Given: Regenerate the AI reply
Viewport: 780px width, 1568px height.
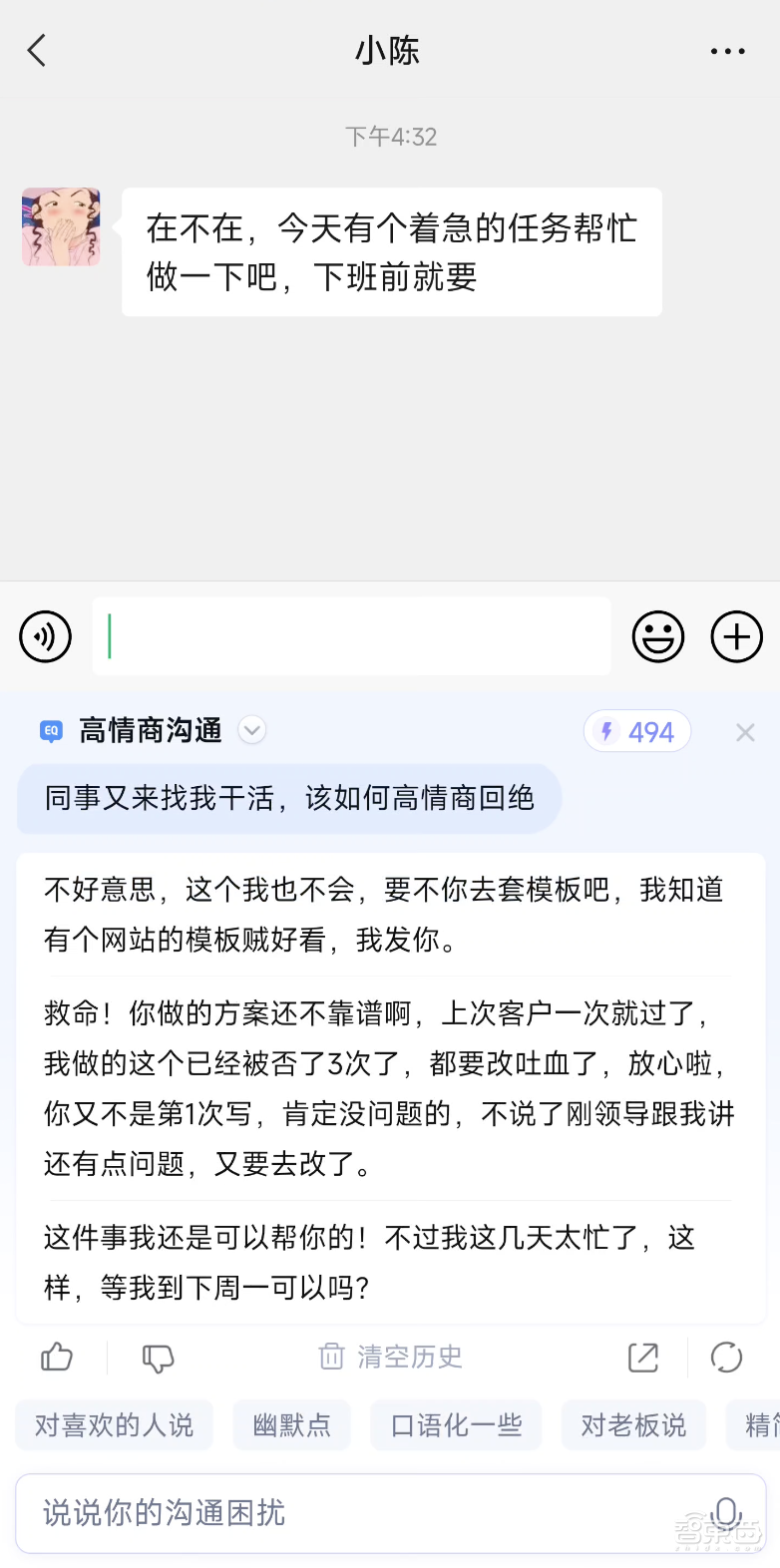Looking at the screenshot, I should pyautogui.click(x=727, y=1358).
